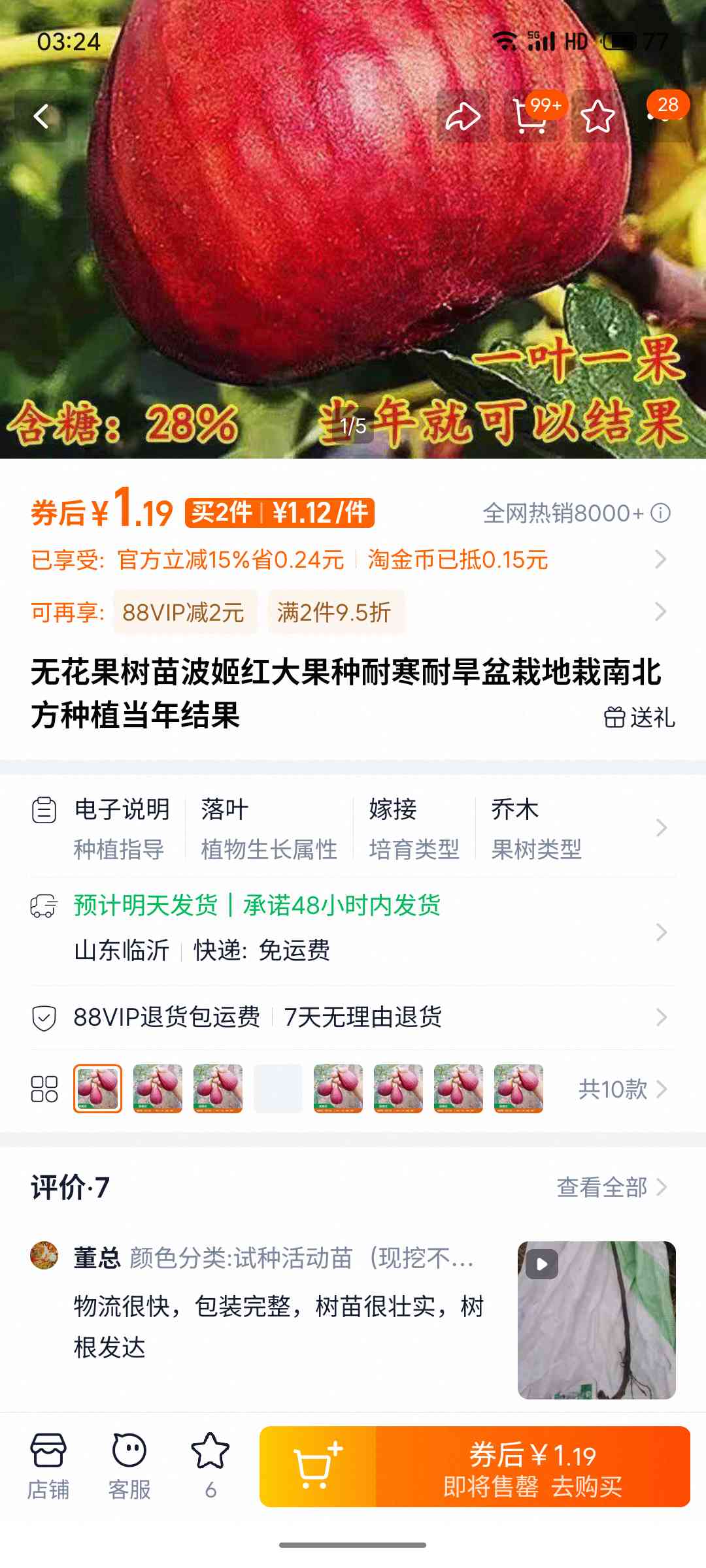View all variants via 共10款
Viewport: 706px width, 1568px height.
coord(622,1089)
